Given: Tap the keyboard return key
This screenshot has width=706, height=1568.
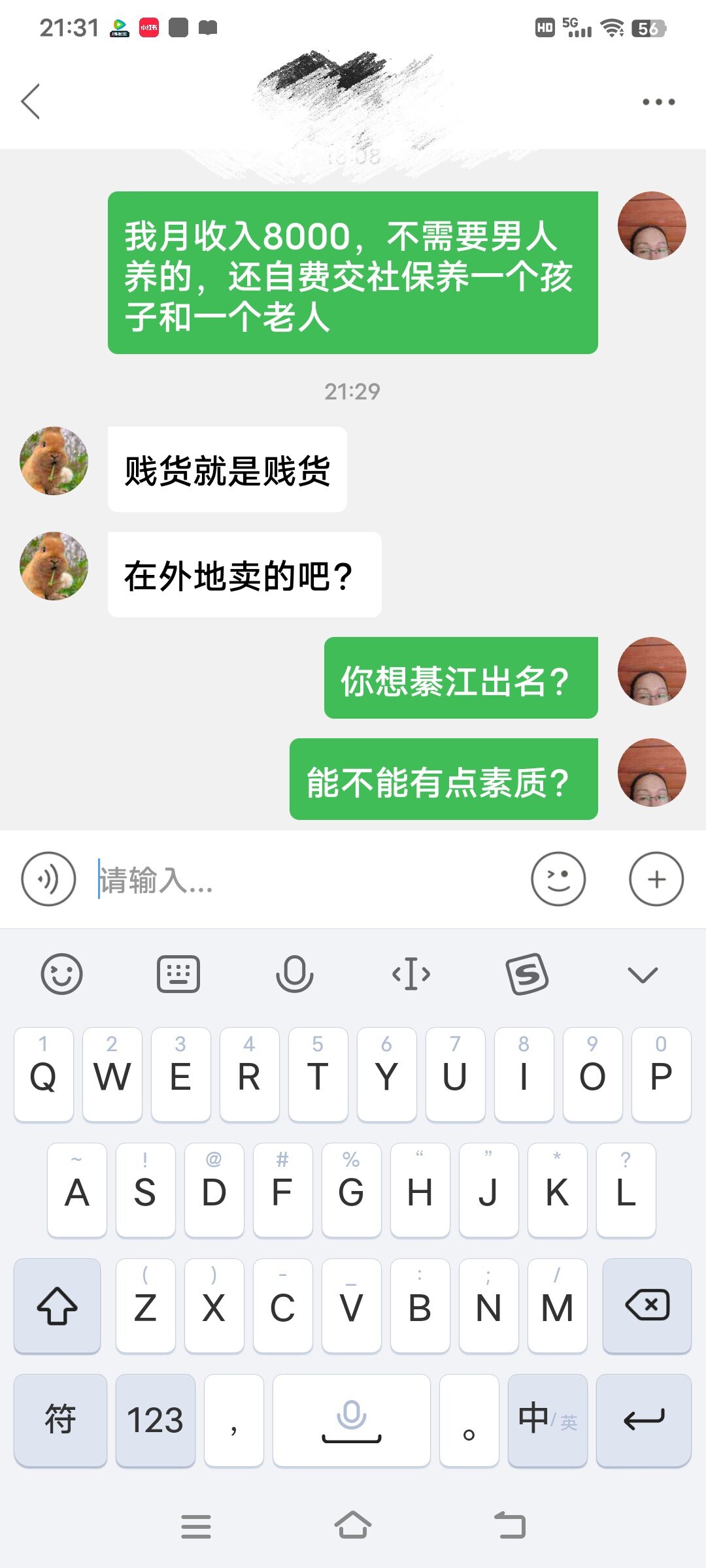Looking at the screenshot, I should (644, 1420).
